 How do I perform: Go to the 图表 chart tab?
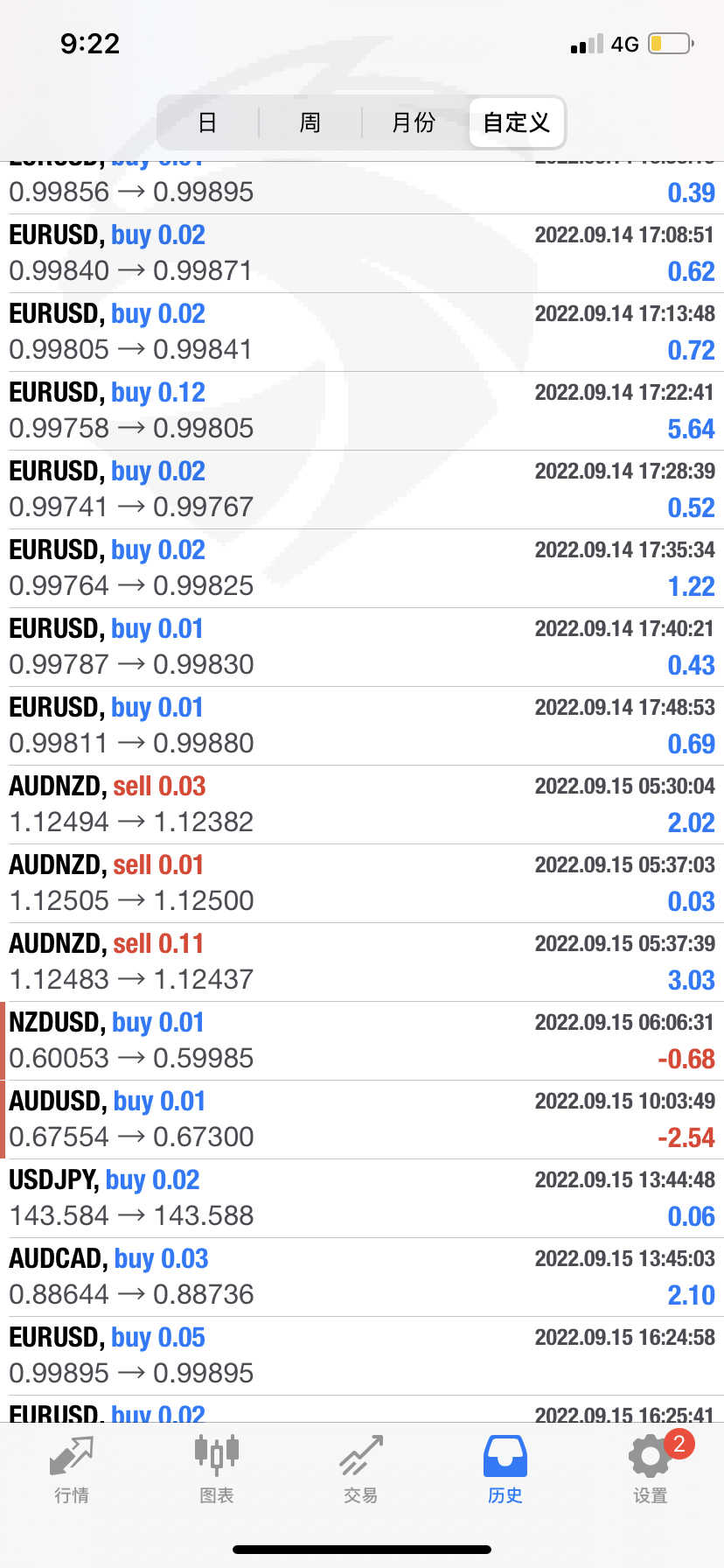tap(216, 1469)
